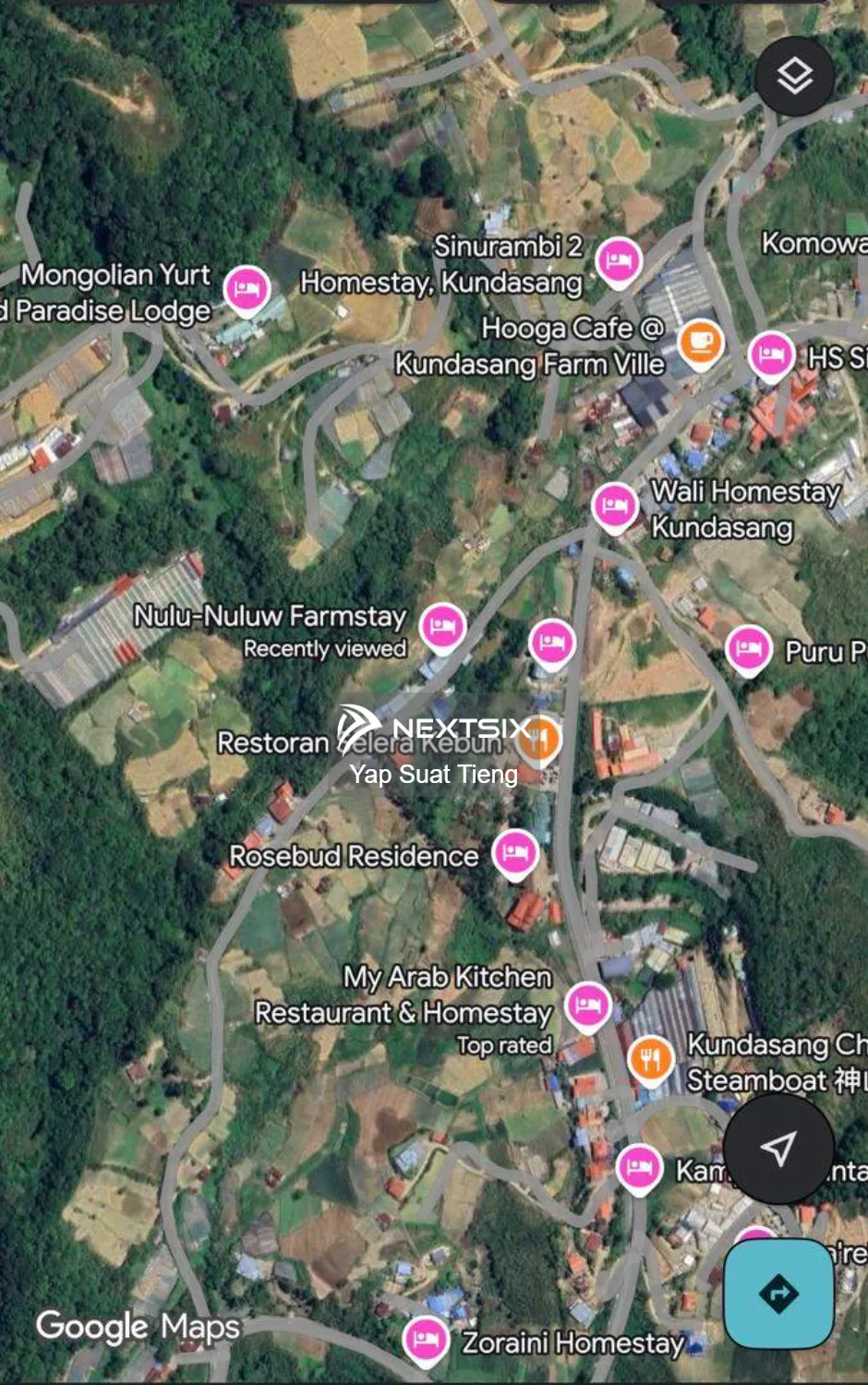Center map on my location

tap(778, 1148)
